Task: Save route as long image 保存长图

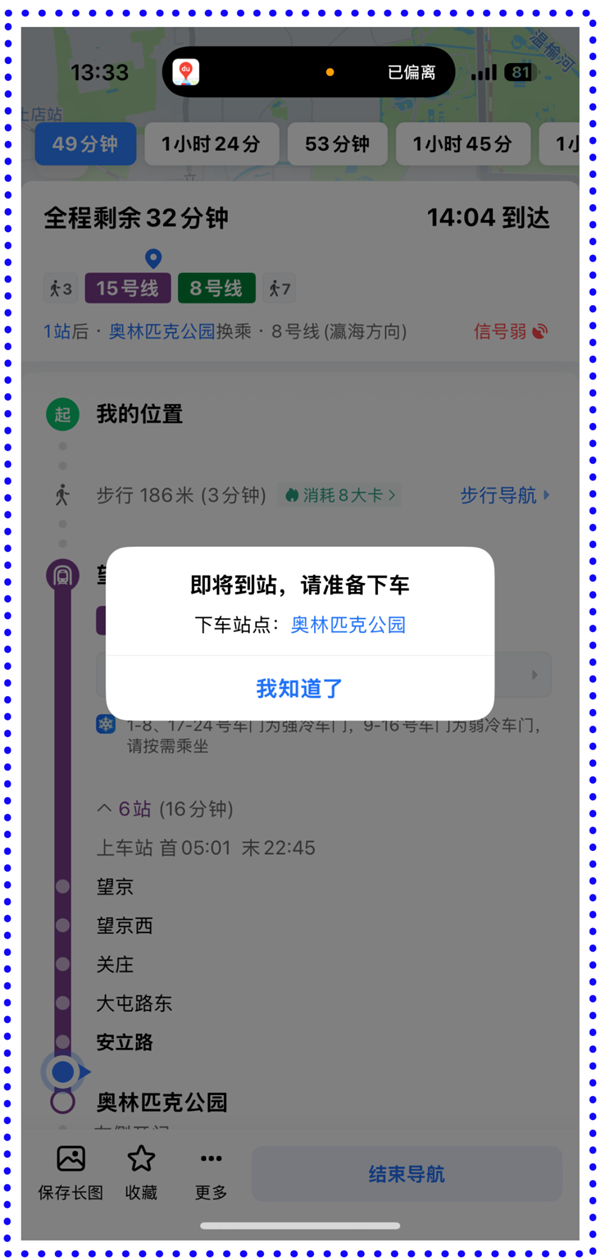Action: (71, 1173)
